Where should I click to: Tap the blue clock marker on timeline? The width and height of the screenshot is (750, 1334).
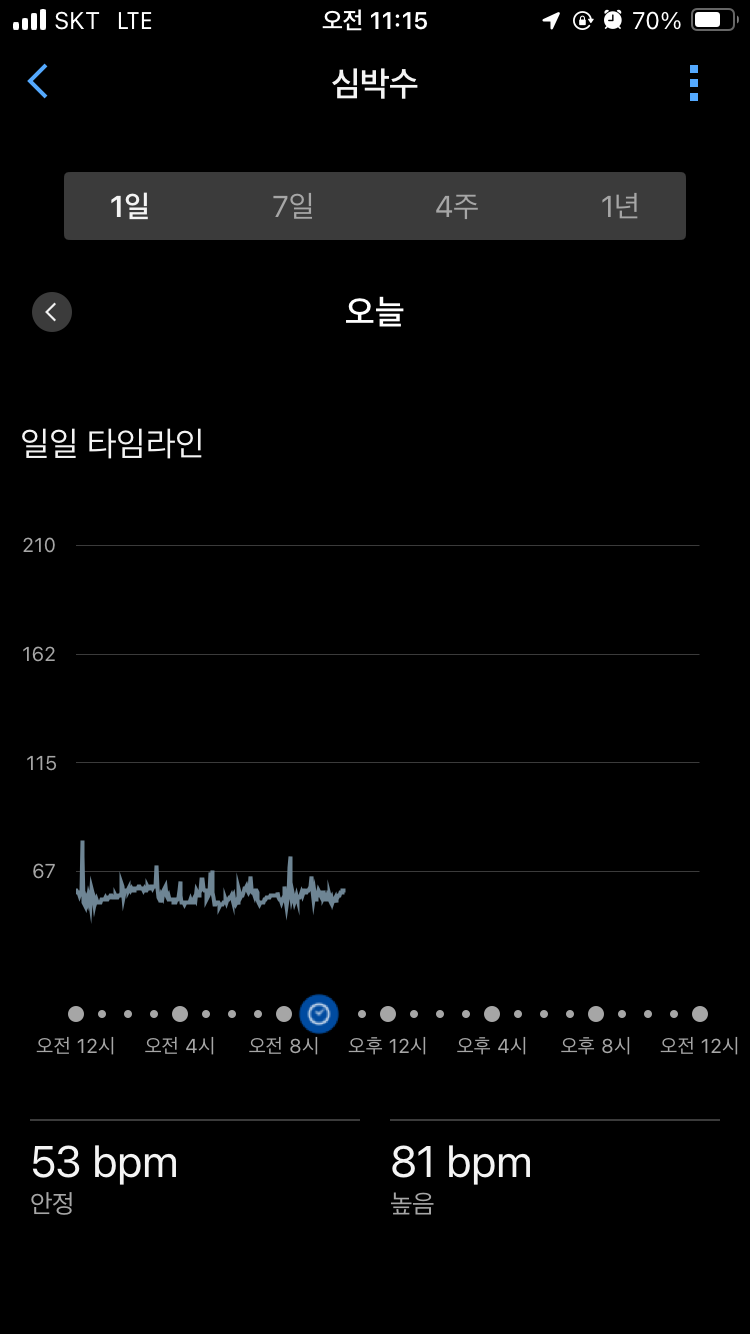[319, 1014]
